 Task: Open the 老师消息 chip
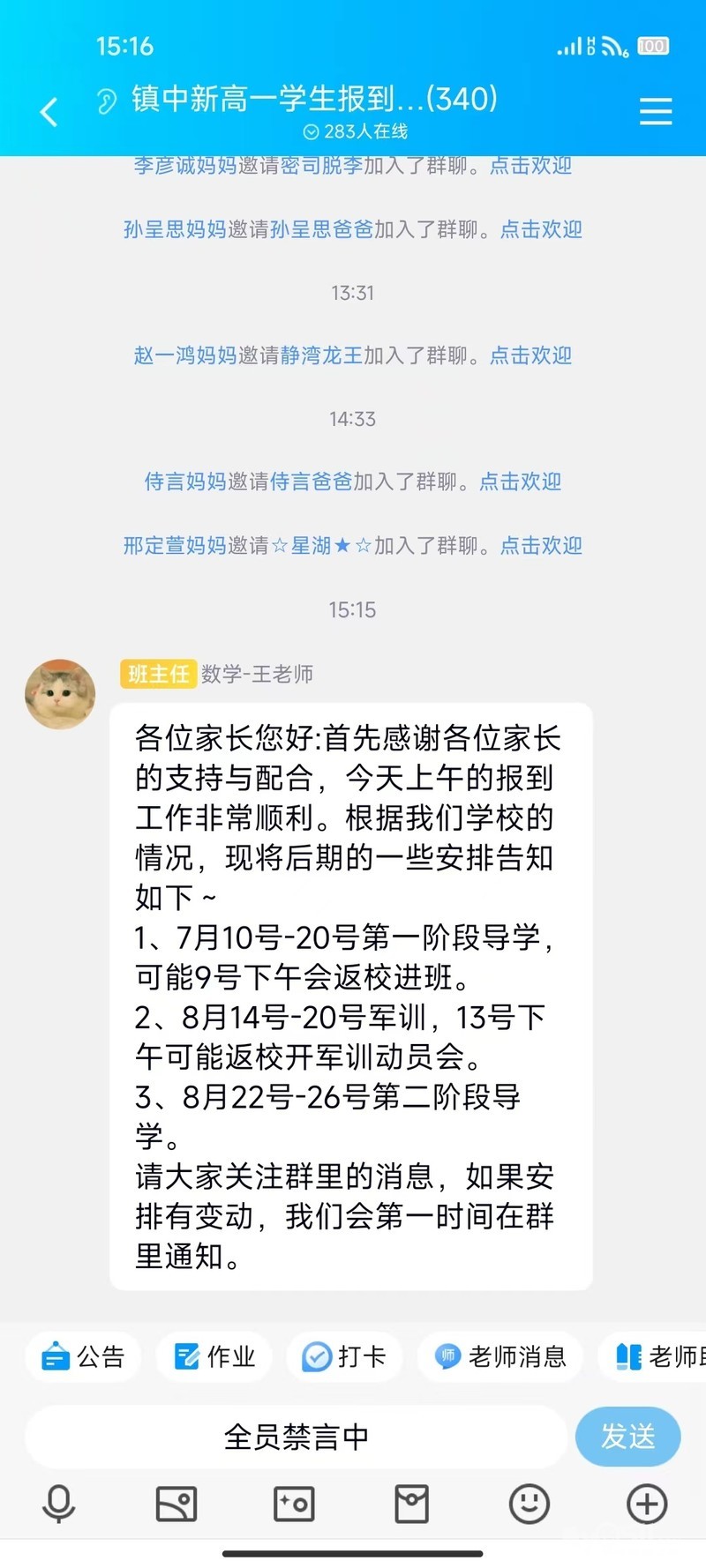click(x=500, y=1356)
